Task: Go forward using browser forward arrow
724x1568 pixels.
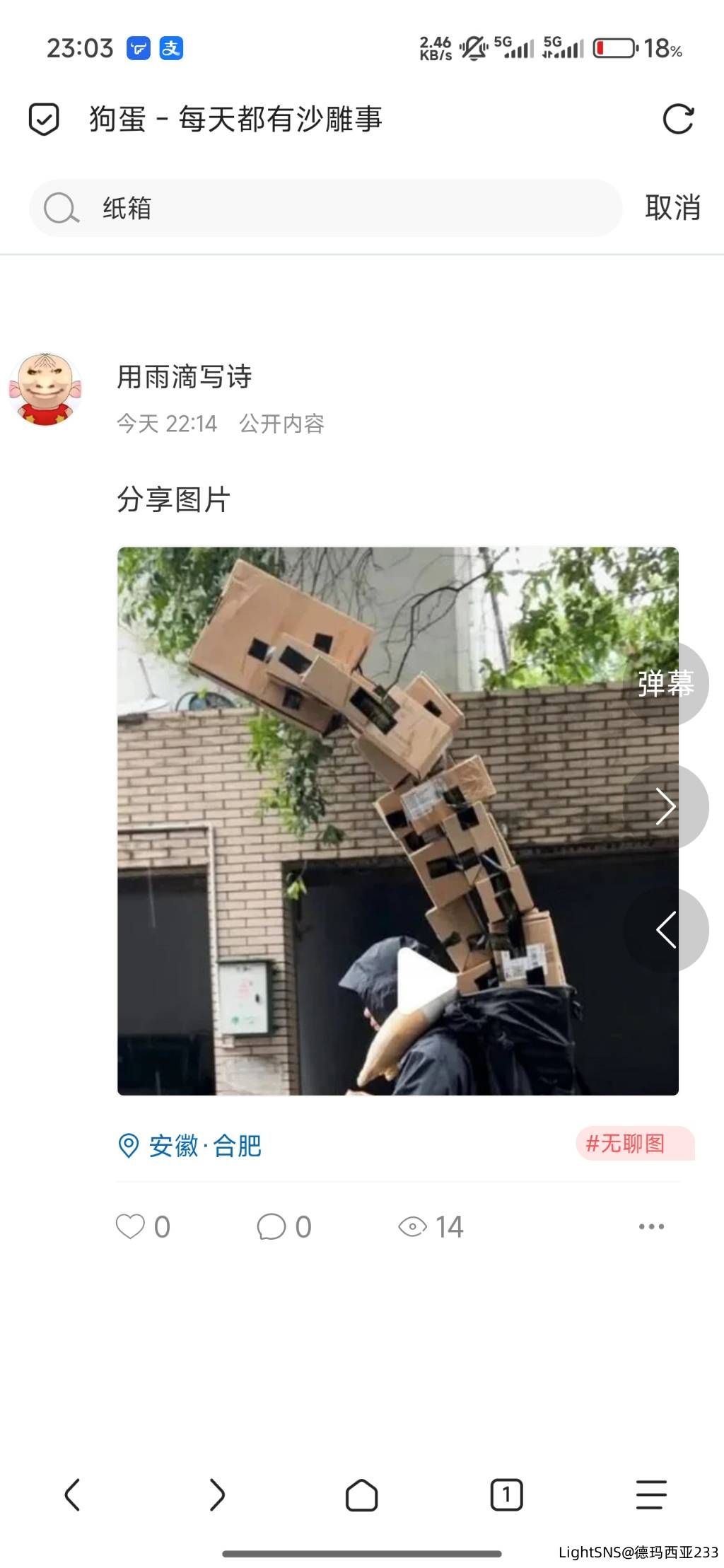Action: tap(217, 1495)
